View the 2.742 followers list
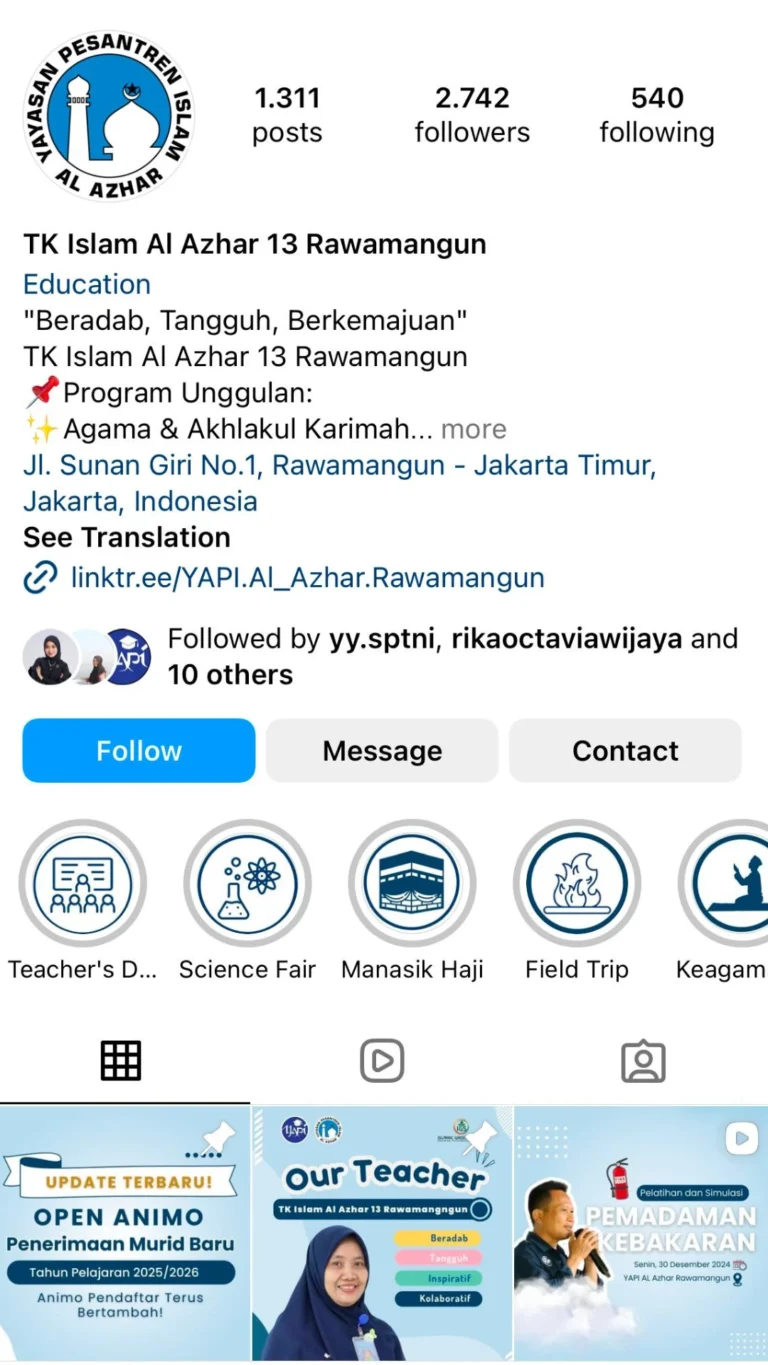 (x=472, y=115)
